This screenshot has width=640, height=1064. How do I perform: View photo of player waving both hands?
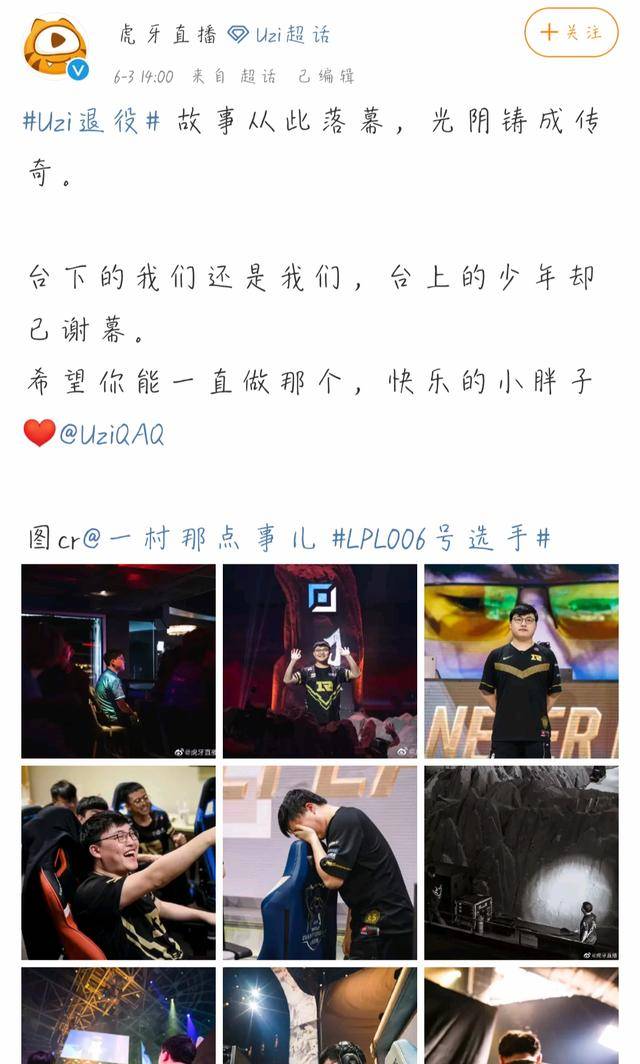[320, 661]
